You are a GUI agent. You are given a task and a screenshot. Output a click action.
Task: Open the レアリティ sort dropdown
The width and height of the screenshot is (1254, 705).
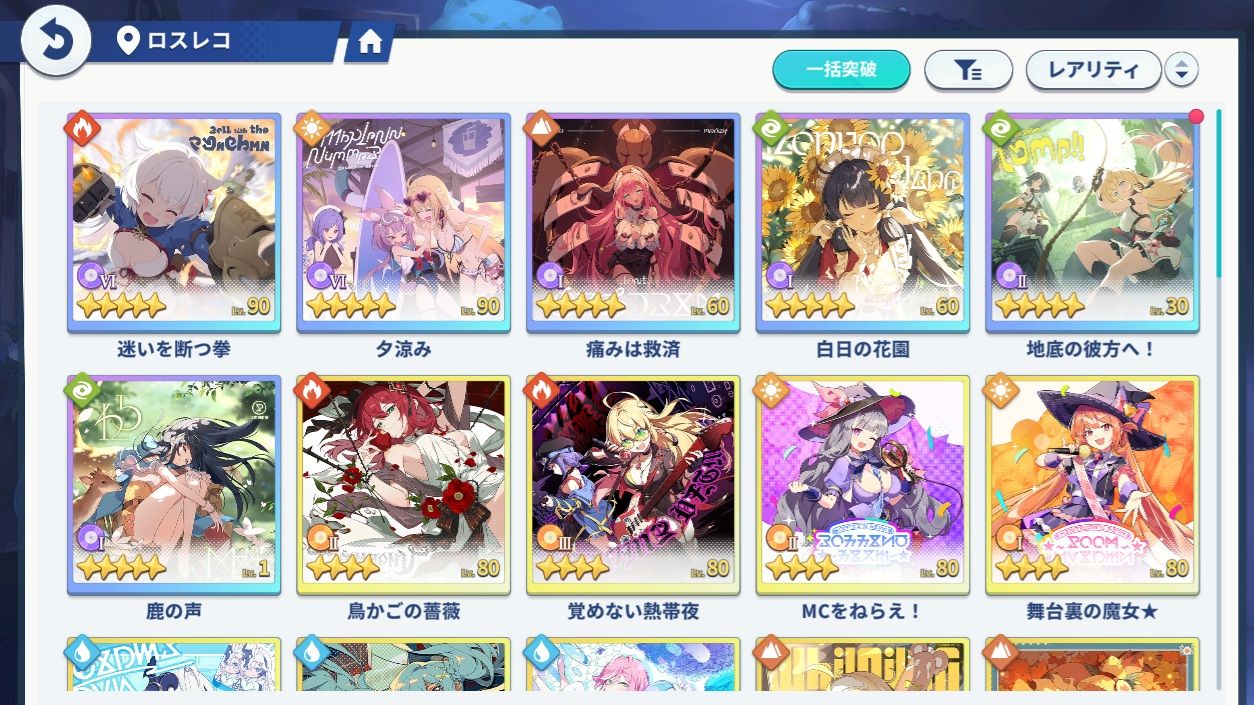pyautogui.click(x=1093, y=70)
